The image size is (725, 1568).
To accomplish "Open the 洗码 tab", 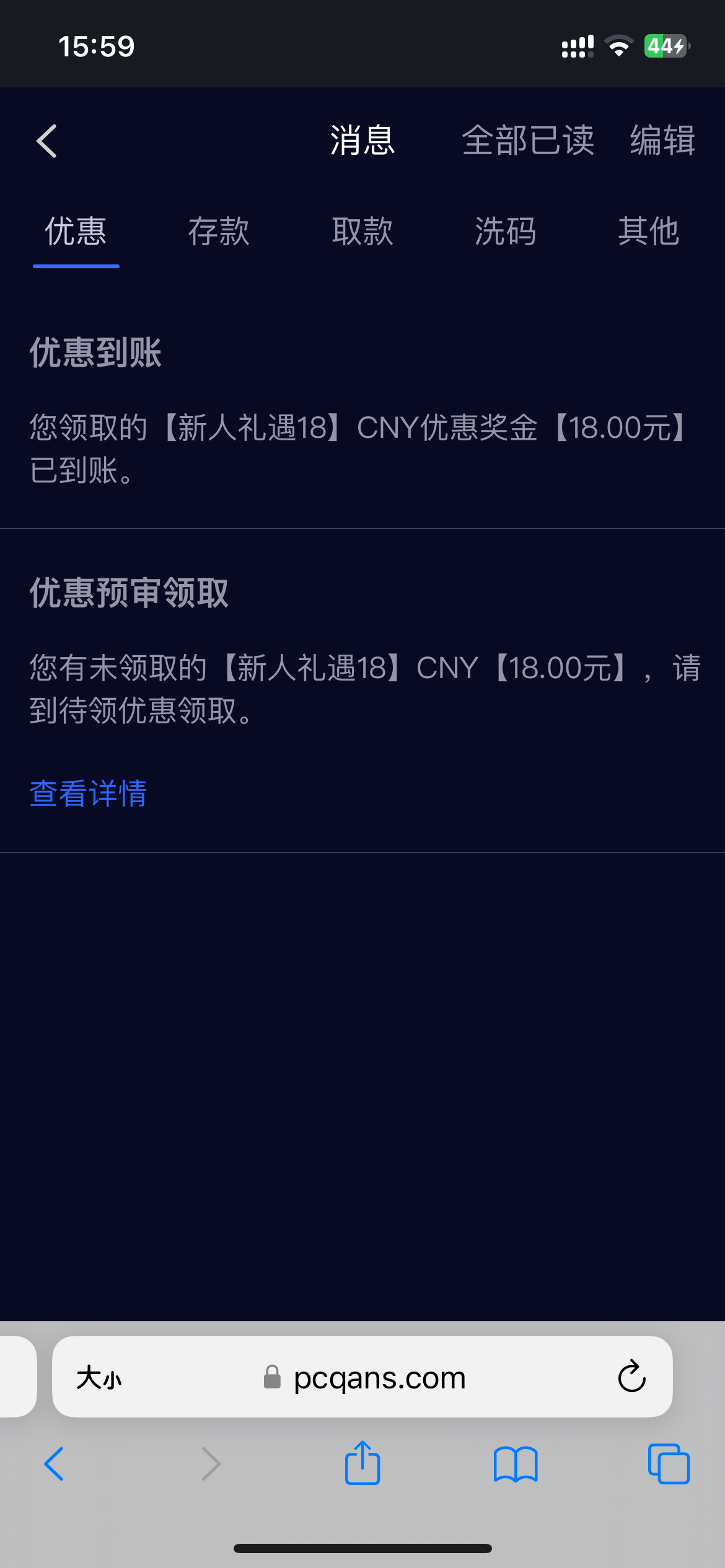I will (x=506, y=232).
